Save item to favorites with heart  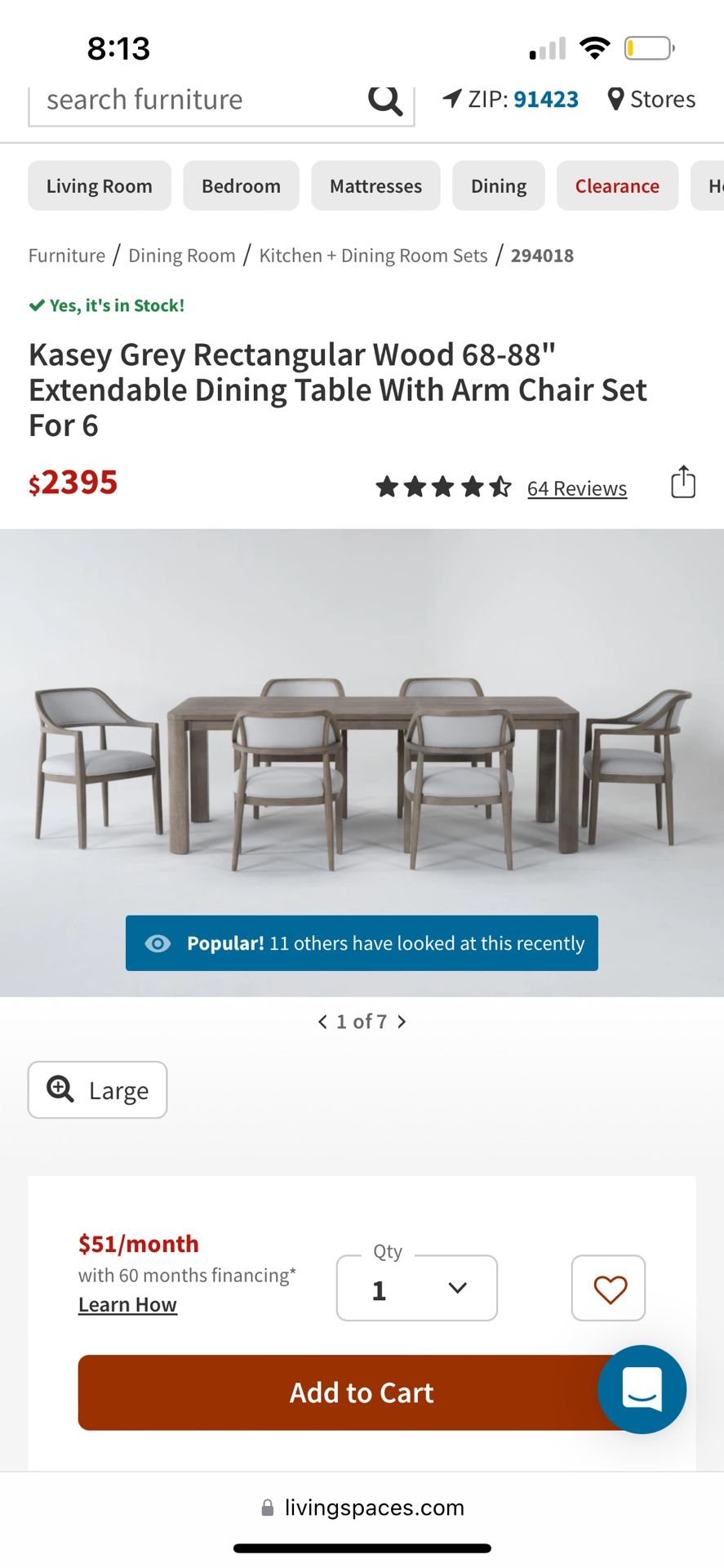(x=609, y=1289)
